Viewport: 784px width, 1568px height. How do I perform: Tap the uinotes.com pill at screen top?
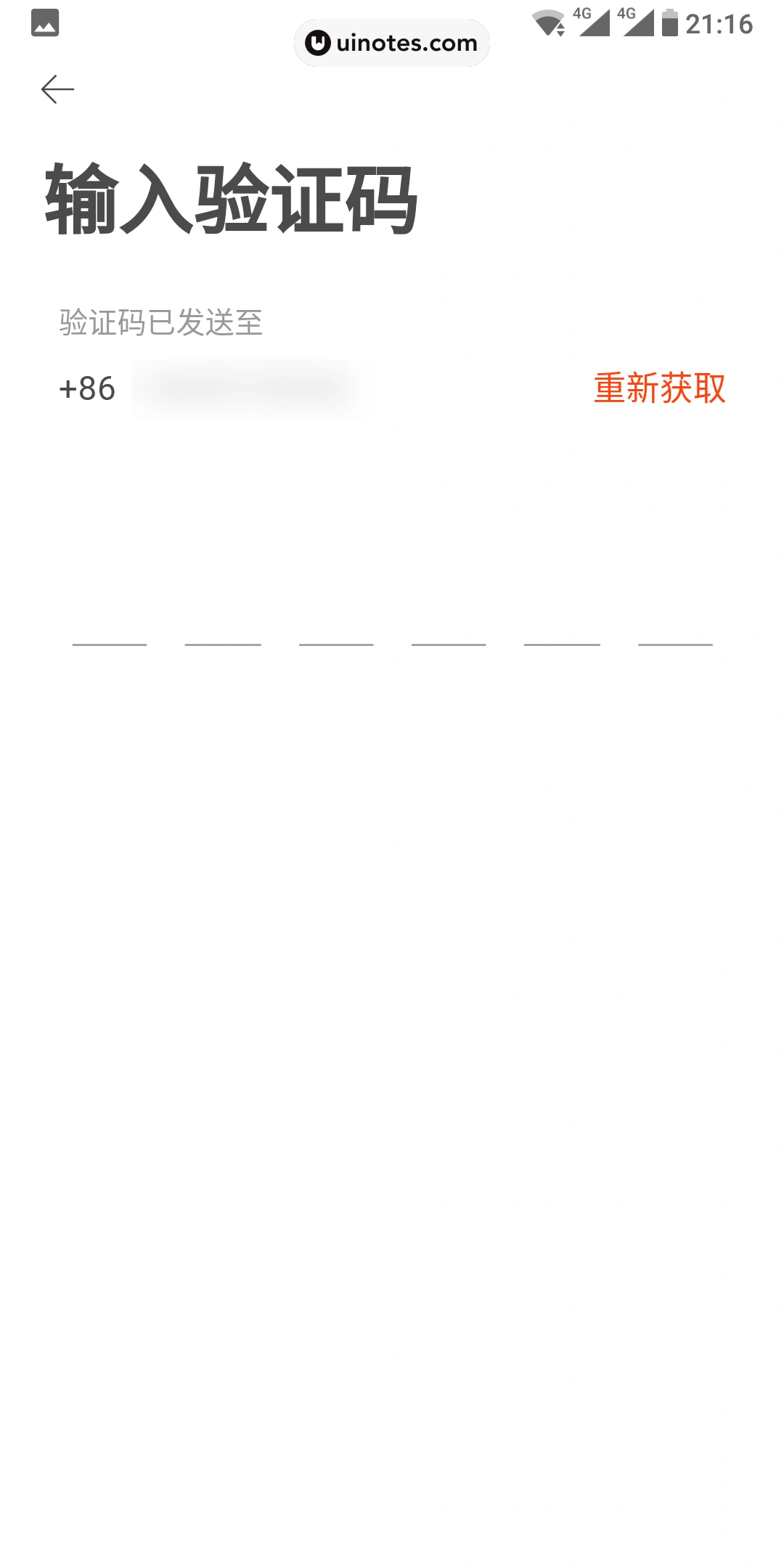click(391, 43)
